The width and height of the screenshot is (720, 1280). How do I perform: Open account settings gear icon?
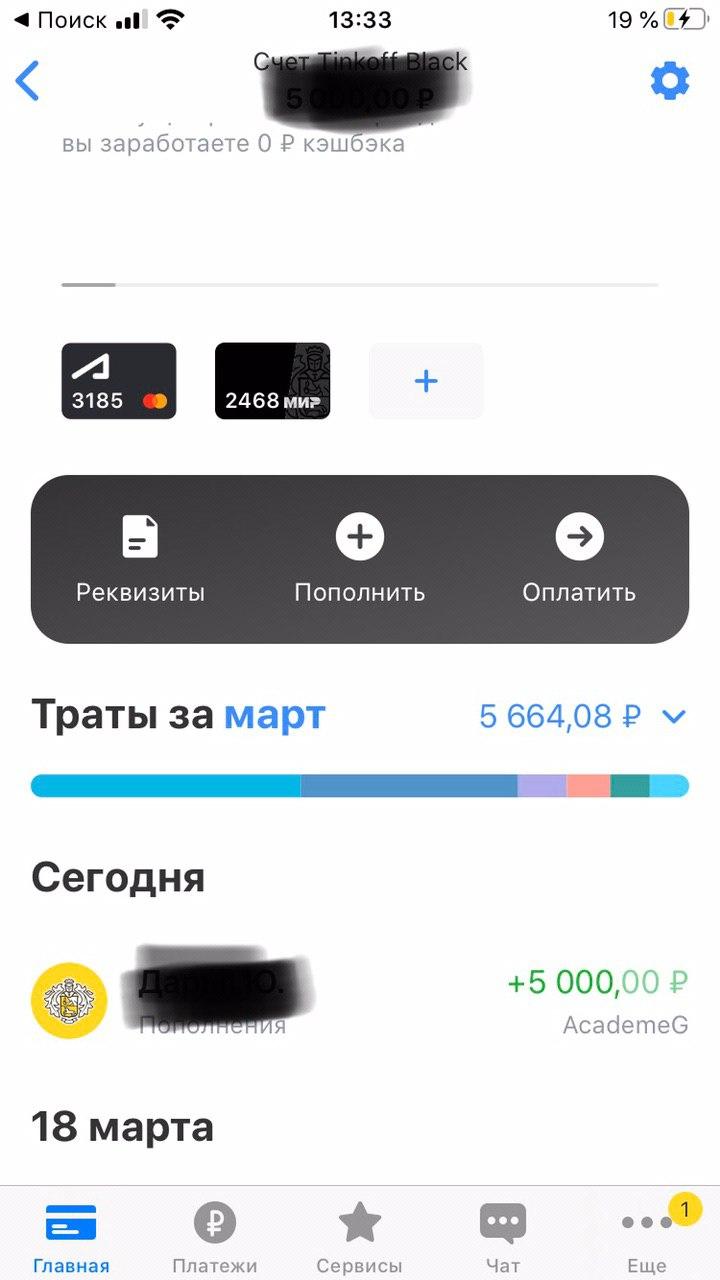coord(669,81)
